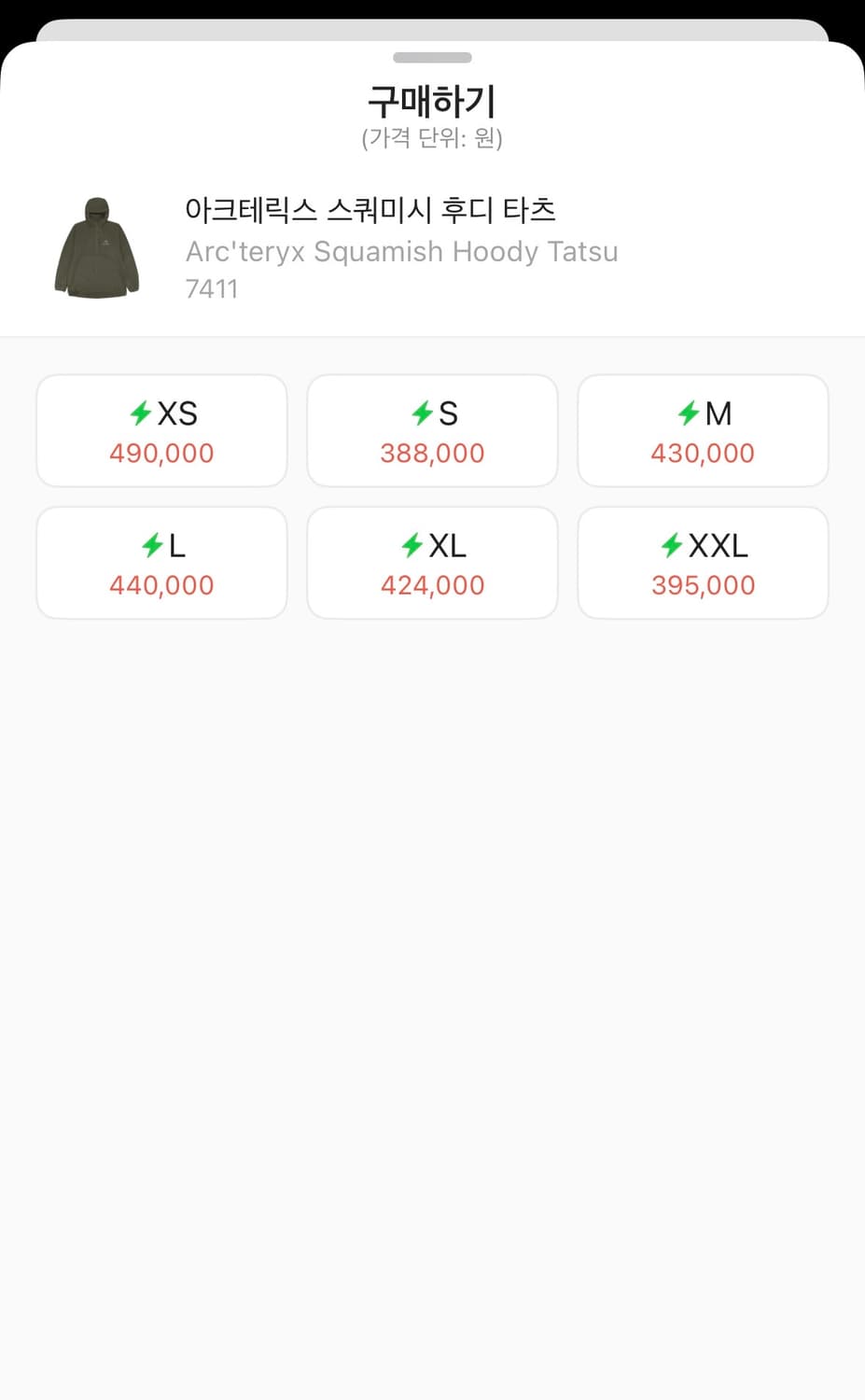Click the English name Arc'teryx Squamish Hoody Tatsu
Image resolution: width=865 pixels, height=1400 pixels.
pyautogui.click(x=401, y=251)
